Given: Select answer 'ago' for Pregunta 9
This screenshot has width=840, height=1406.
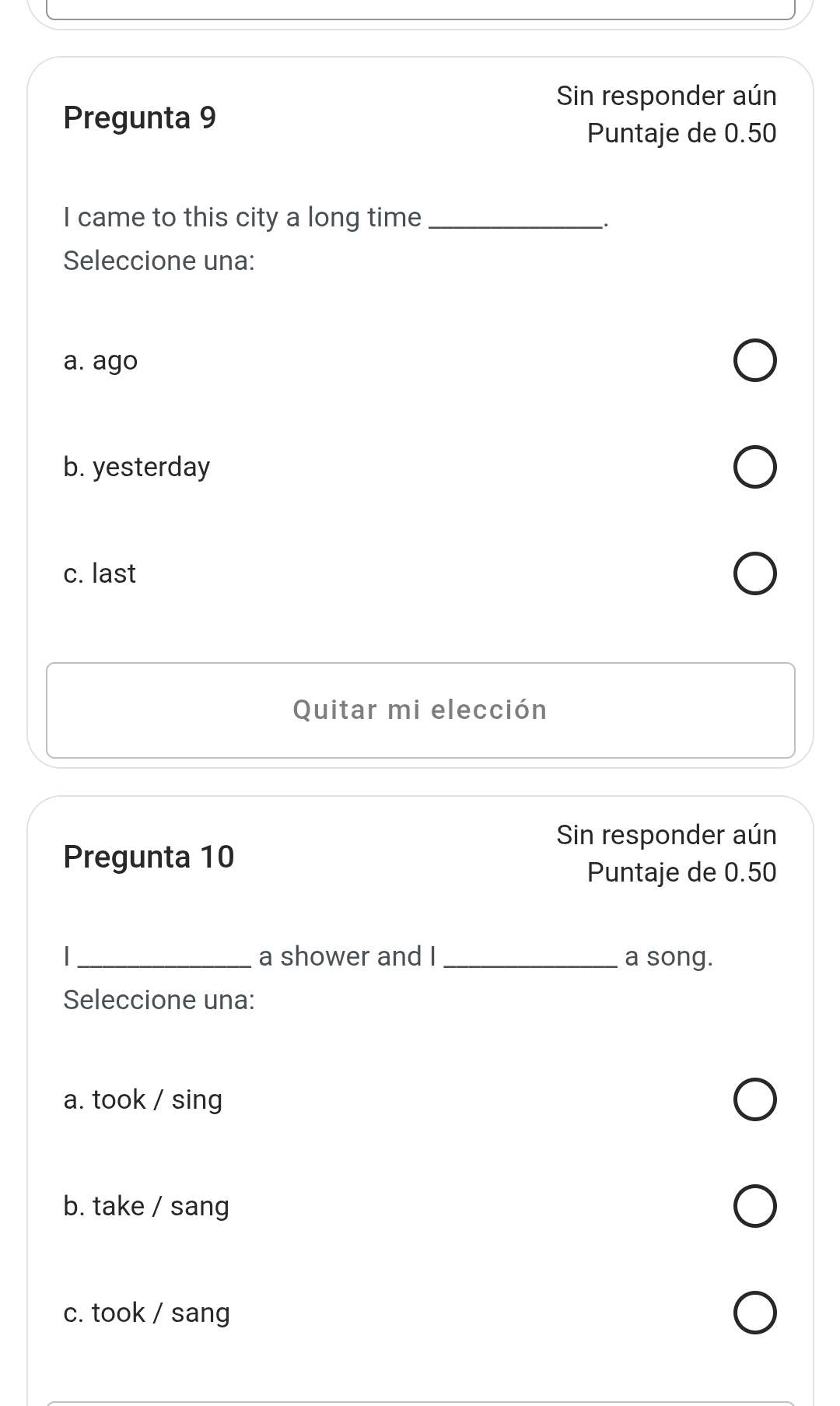Looking at the screenshot, I should click(x=754, y=361).
